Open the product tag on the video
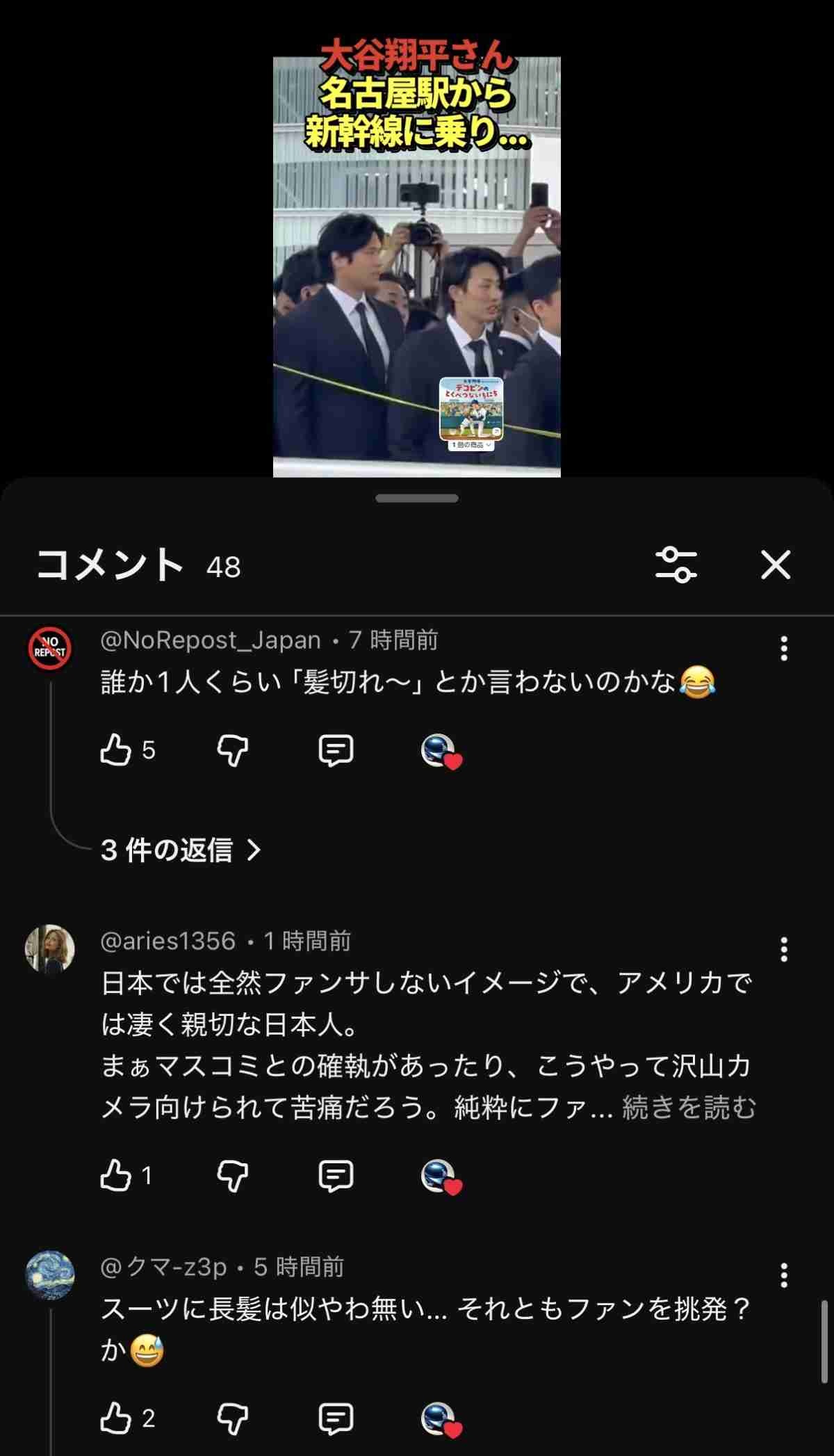 click(471, 414)
